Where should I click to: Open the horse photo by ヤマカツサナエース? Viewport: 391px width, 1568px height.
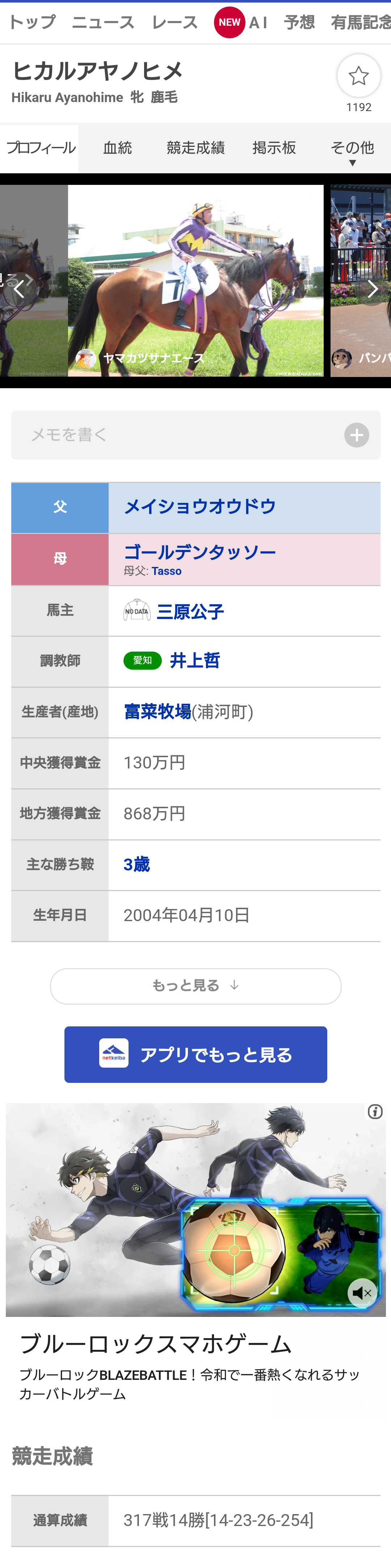click(x=195, y=280)
